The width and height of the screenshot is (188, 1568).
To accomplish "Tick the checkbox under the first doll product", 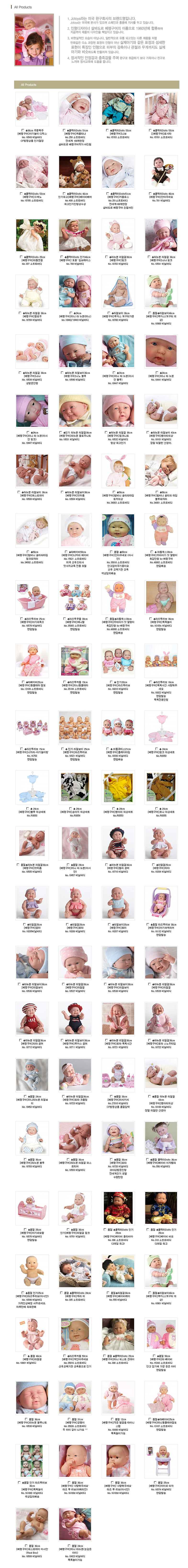I will (23, 130).
